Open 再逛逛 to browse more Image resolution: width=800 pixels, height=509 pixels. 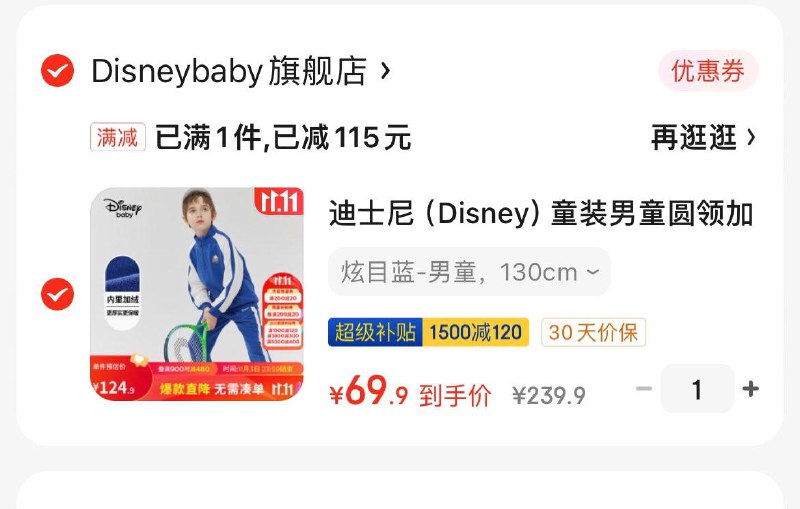[x=703, y=137]
